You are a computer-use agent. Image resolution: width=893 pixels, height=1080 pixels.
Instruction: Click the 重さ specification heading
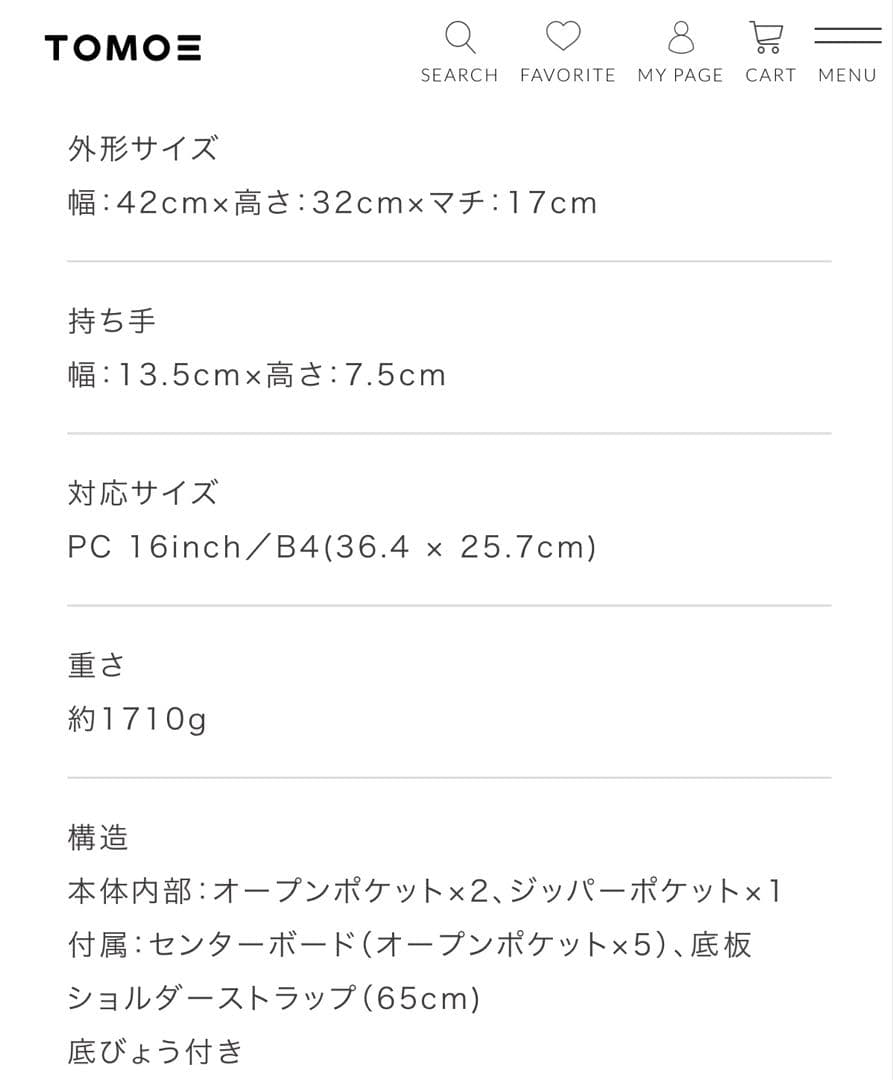94,663
